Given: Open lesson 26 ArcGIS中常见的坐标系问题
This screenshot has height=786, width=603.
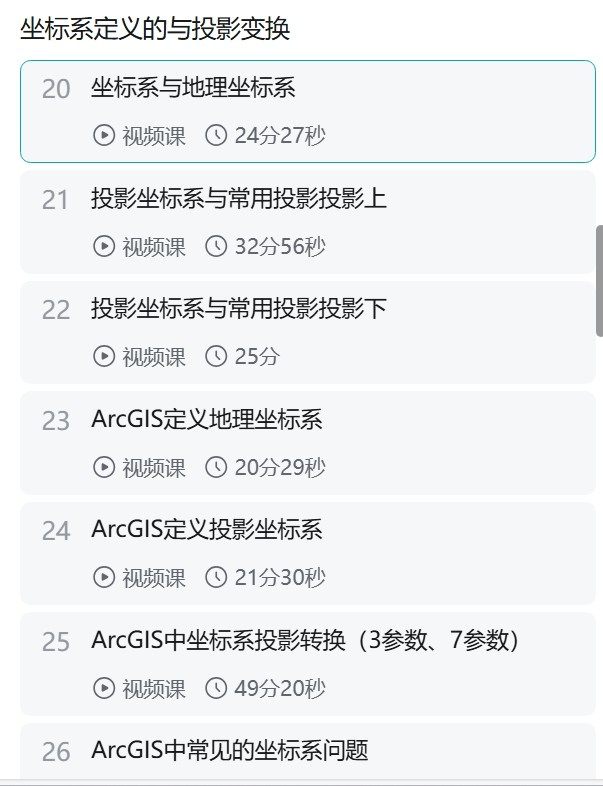Looking at the screenshot, I should pyautogui.click(x=229, y=750).
